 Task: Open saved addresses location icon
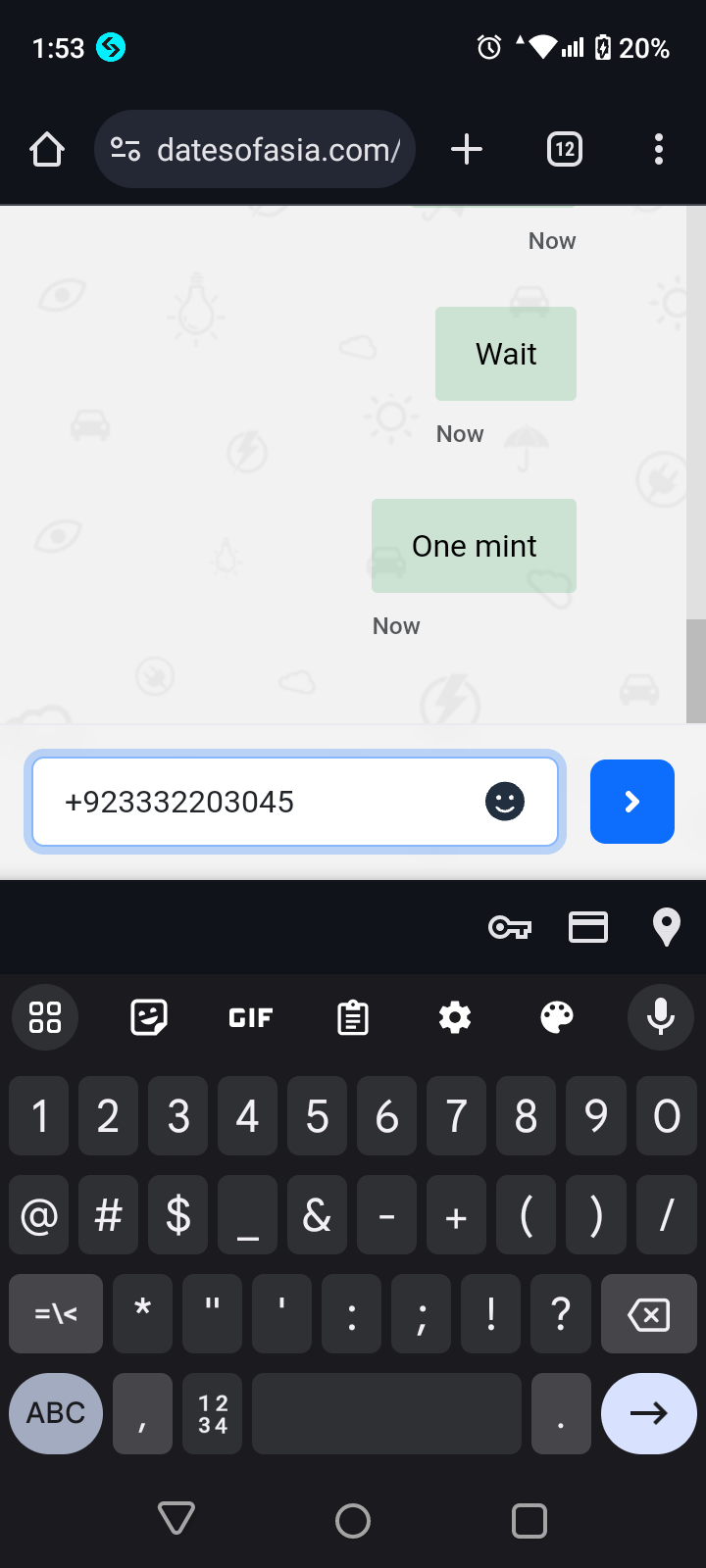667,927
